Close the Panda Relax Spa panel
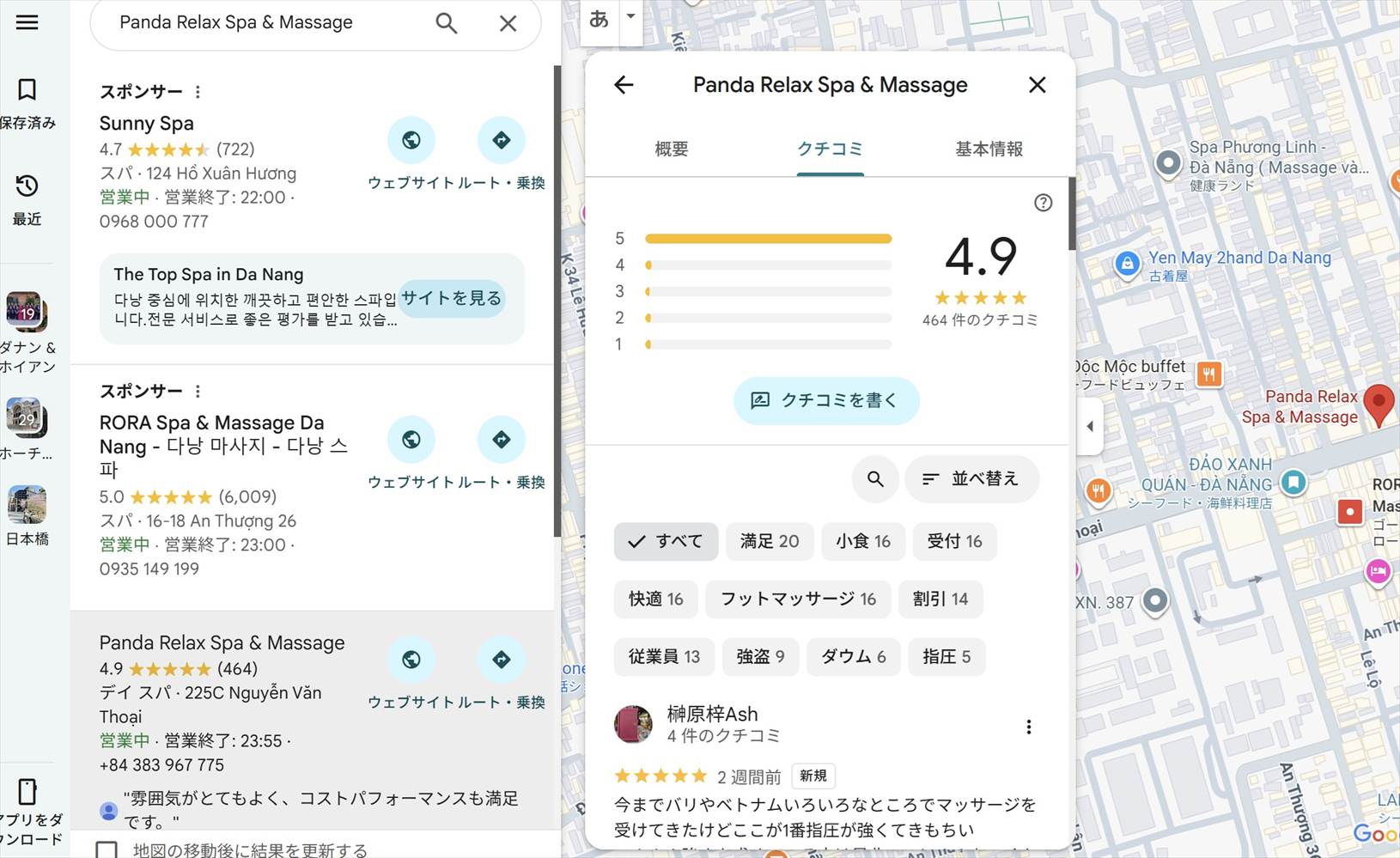 tap(1037, 84)
